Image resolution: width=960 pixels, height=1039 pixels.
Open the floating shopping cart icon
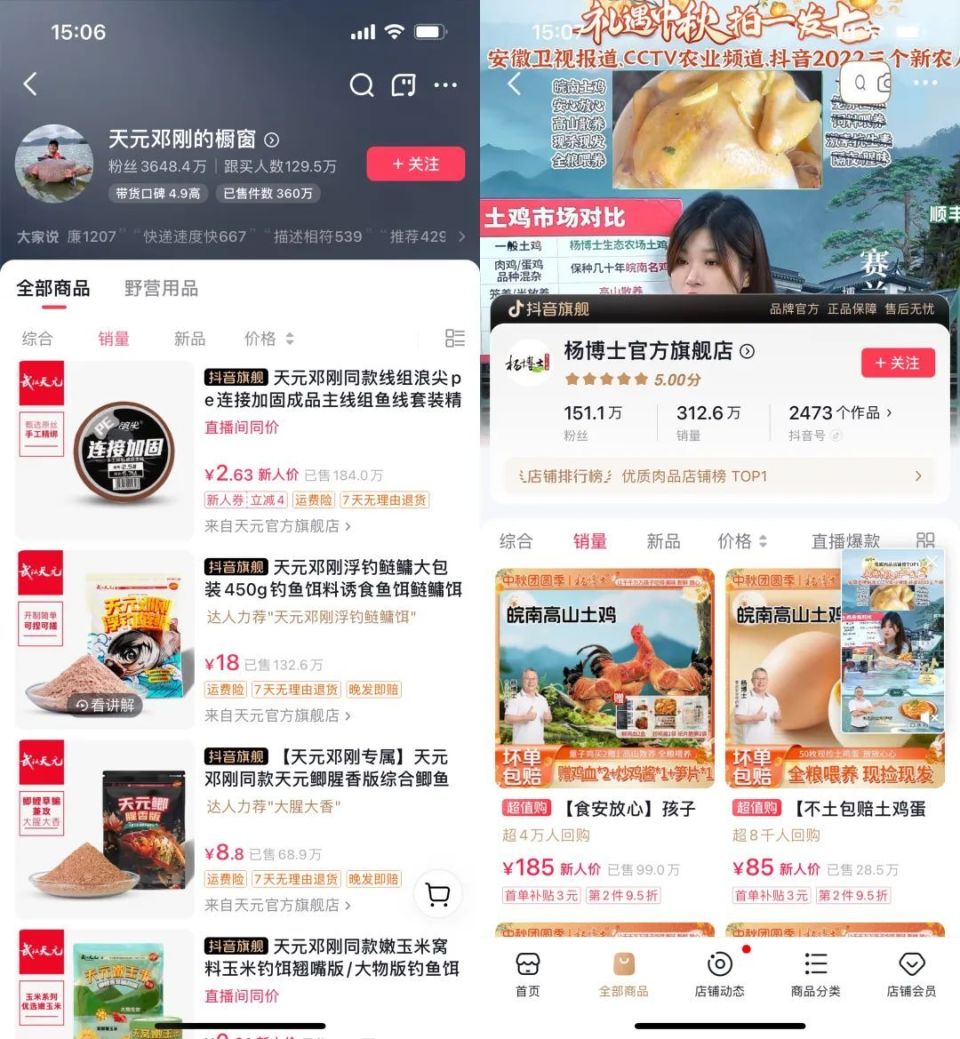438,895
